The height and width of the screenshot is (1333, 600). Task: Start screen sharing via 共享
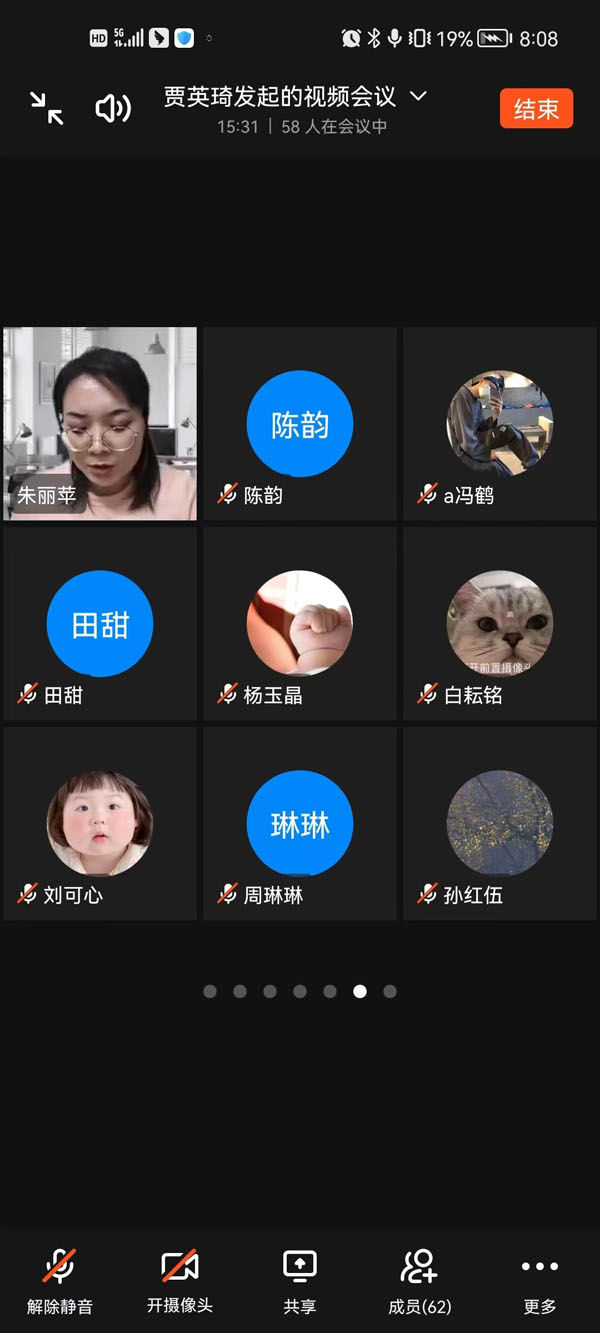point(300,1280)
